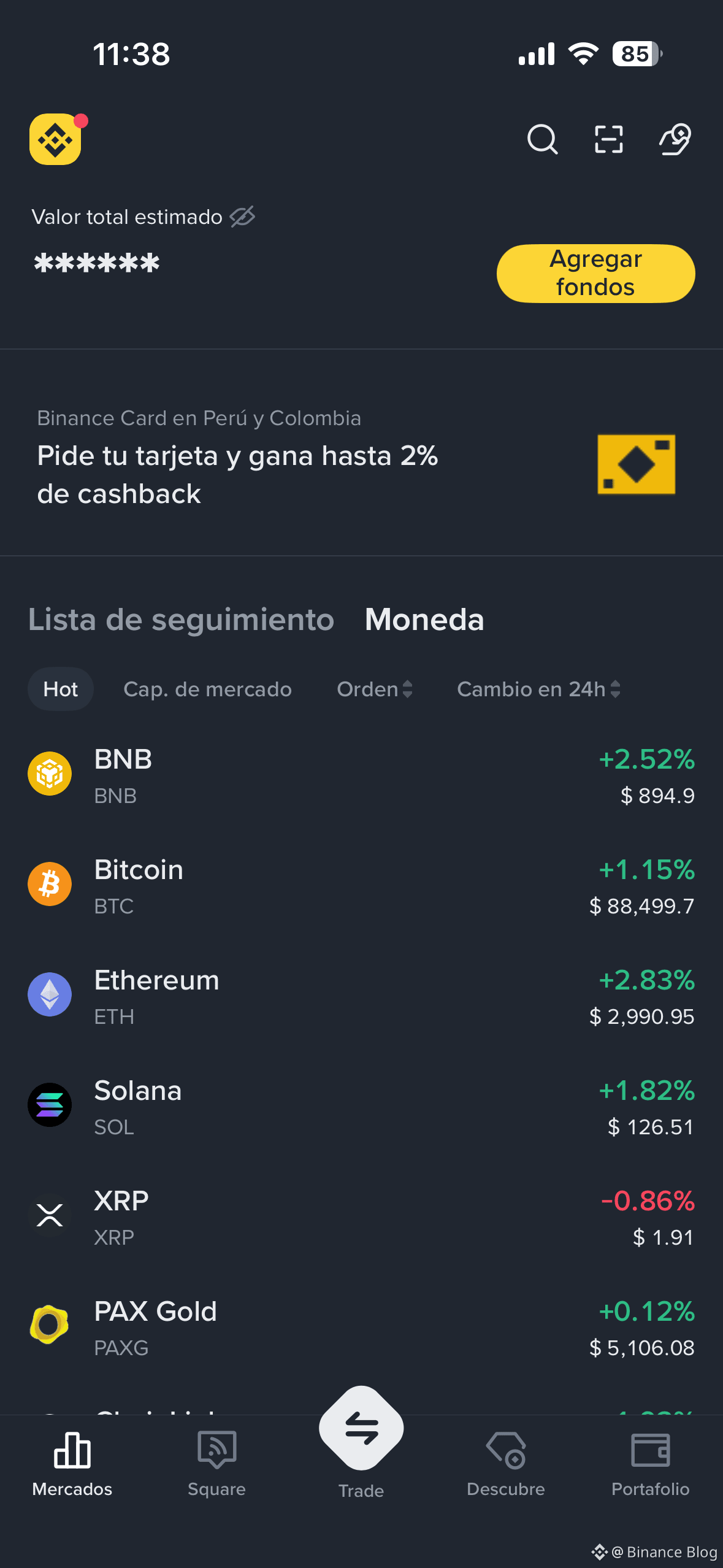
Task: Show the hidden total estimated value
Action: [242, 217]
